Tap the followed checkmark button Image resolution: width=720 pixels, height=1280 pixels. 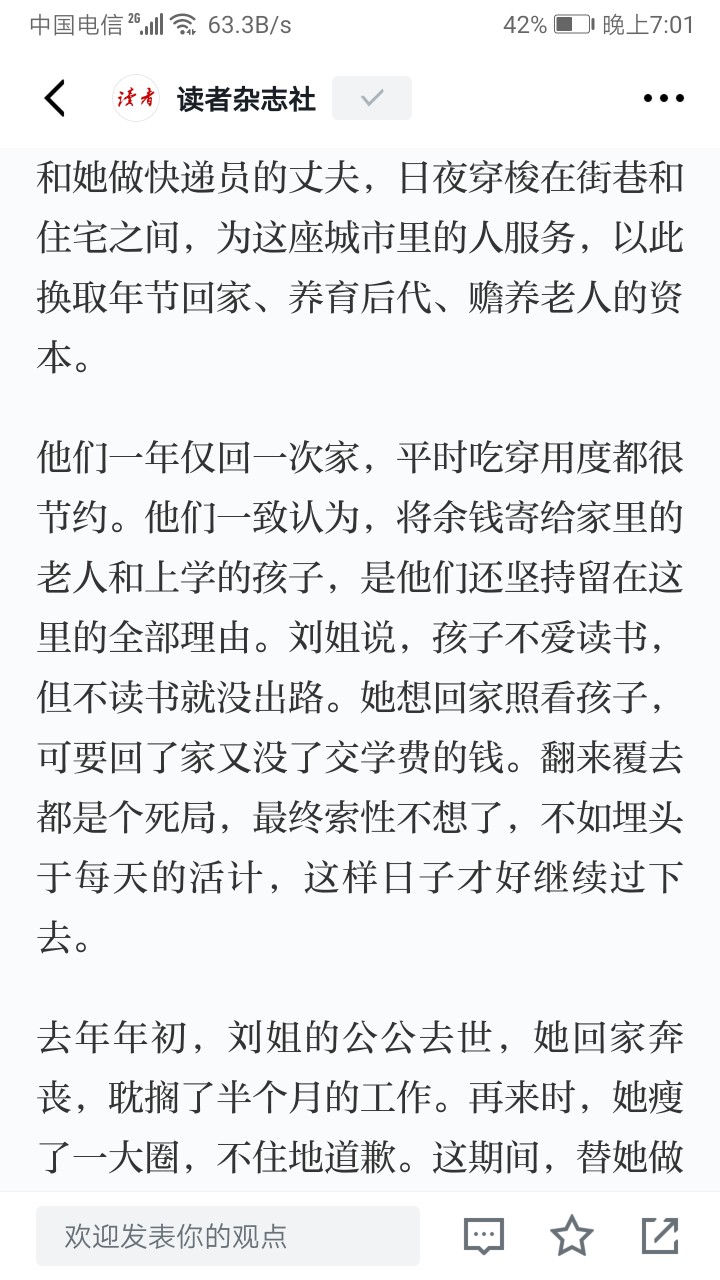tap(372, 98)
